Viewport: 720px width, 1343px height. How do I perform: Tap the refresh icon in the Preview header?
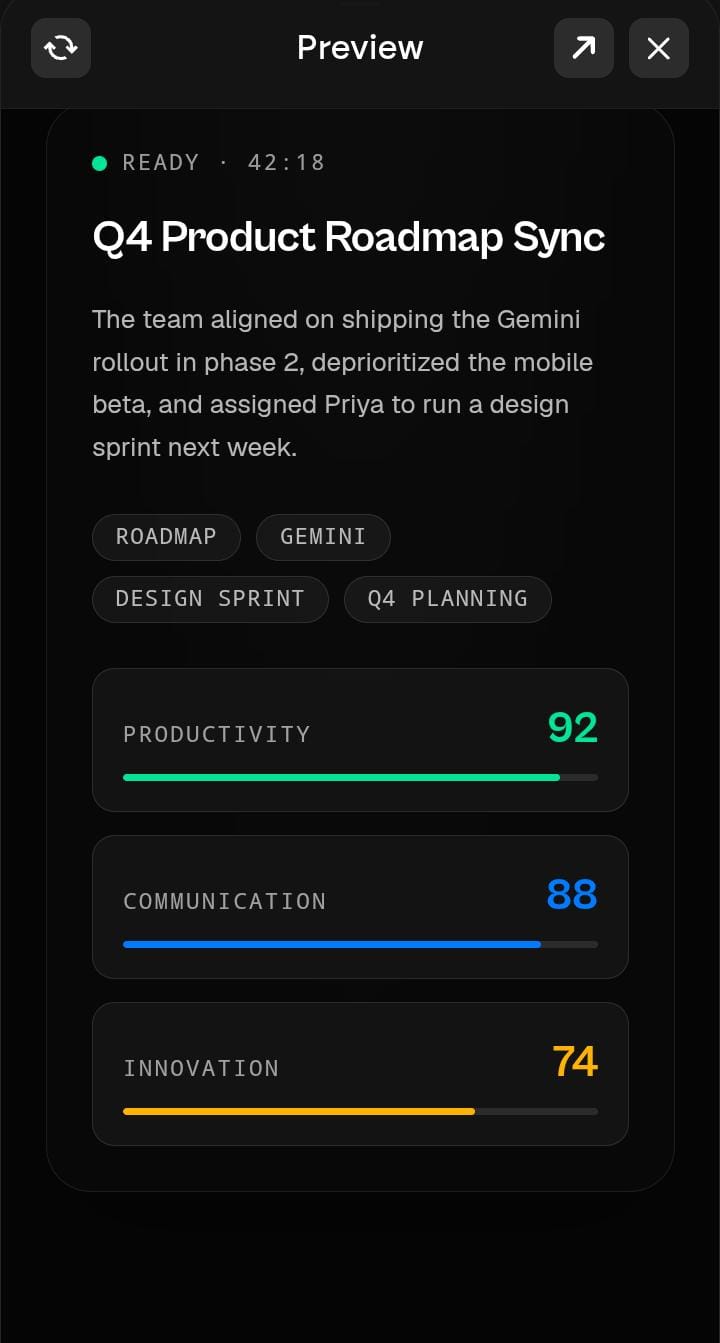[61, 48]
